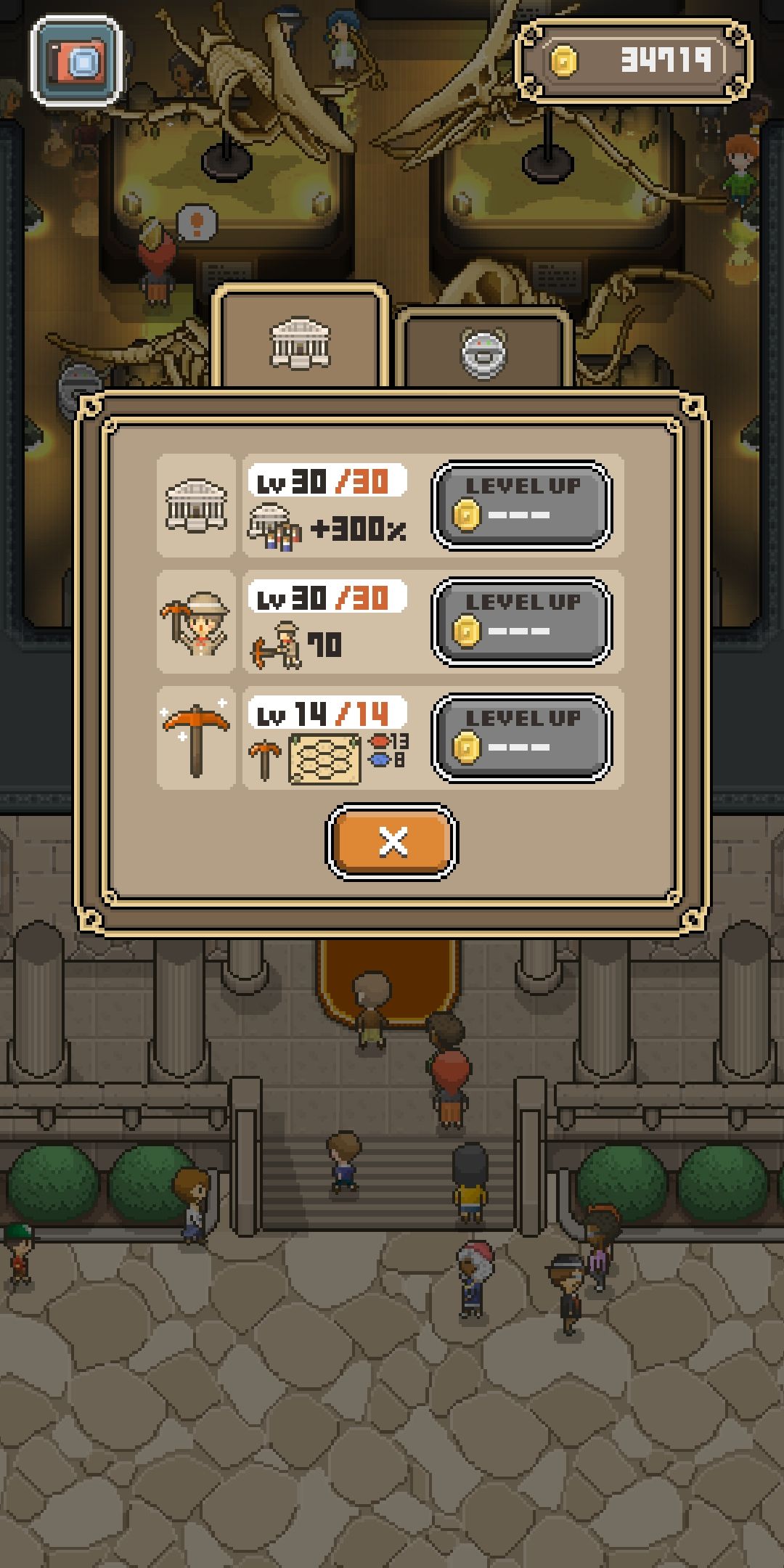Viewport: 784px width, 1568px height.
Task: Select the explorer character portrait icon
Action: coord(196,624)
